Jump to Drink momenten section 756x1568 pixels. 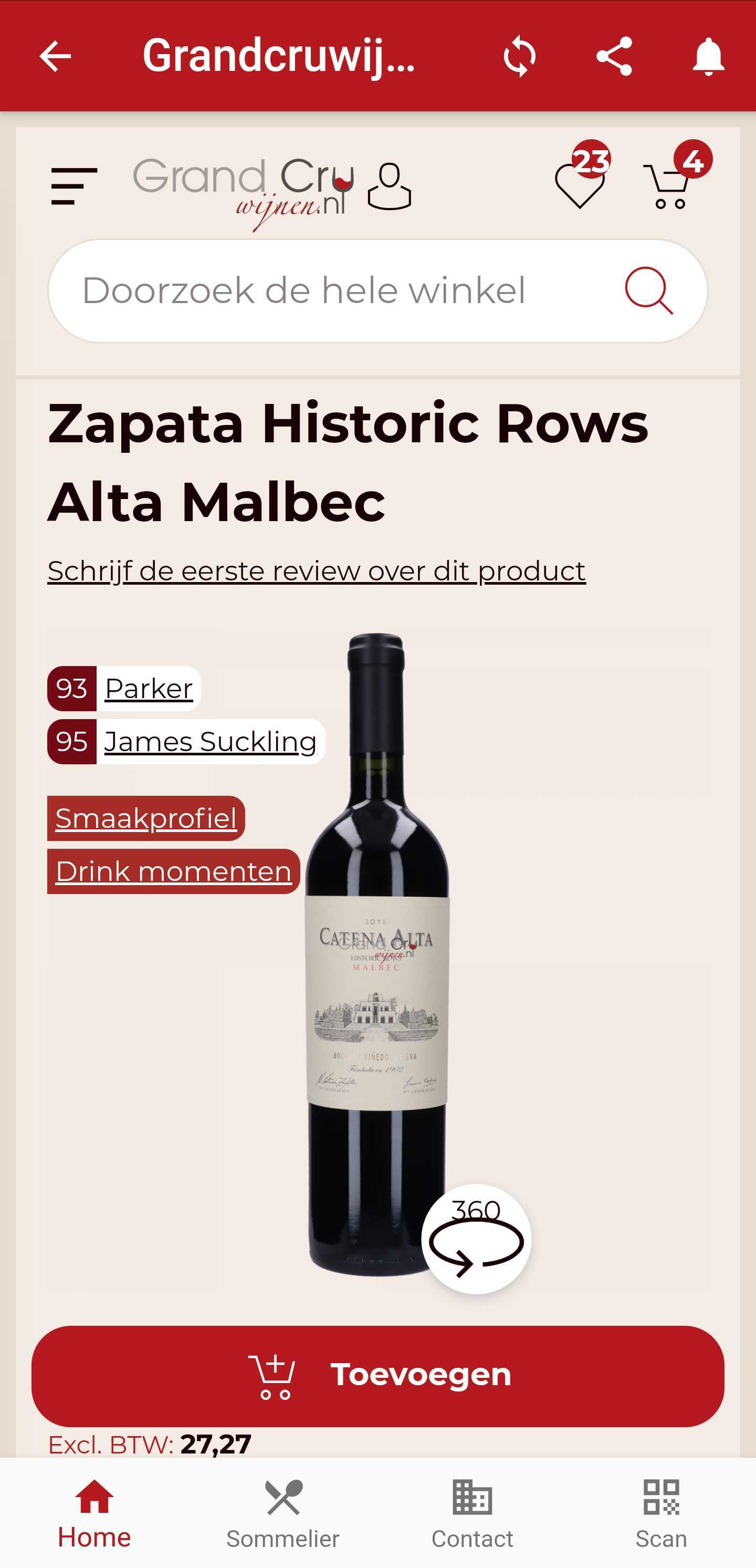click(173, 871)
